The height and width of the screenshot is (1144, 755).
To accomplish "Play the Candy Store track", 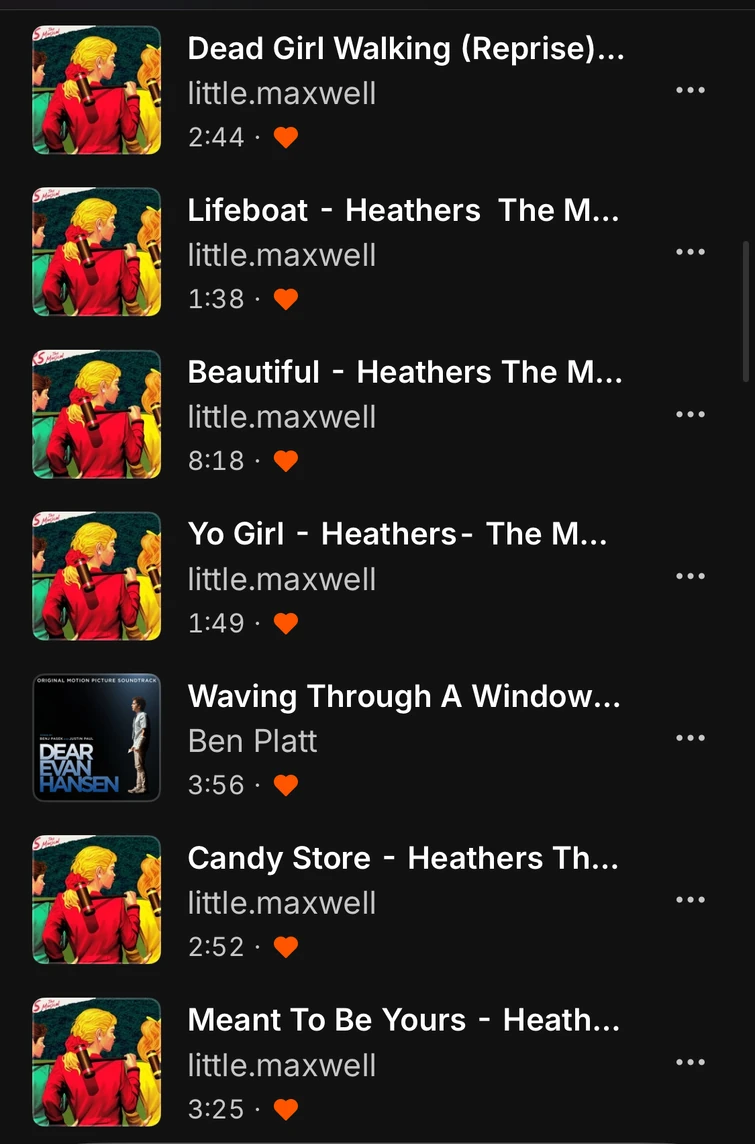I will (403, 858).
